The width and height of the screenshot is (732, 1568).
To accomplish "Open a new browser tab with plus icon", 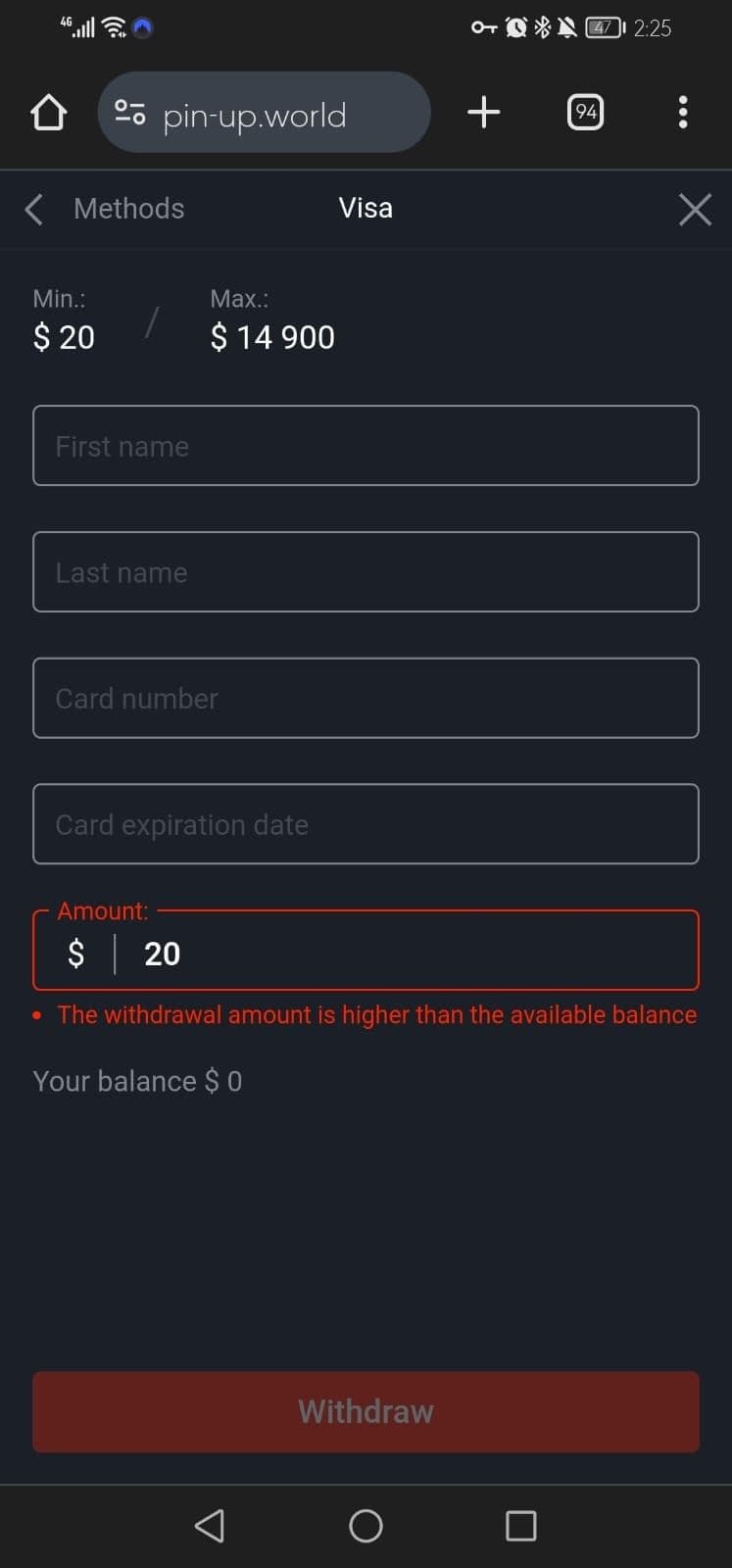I will point(483,112).
